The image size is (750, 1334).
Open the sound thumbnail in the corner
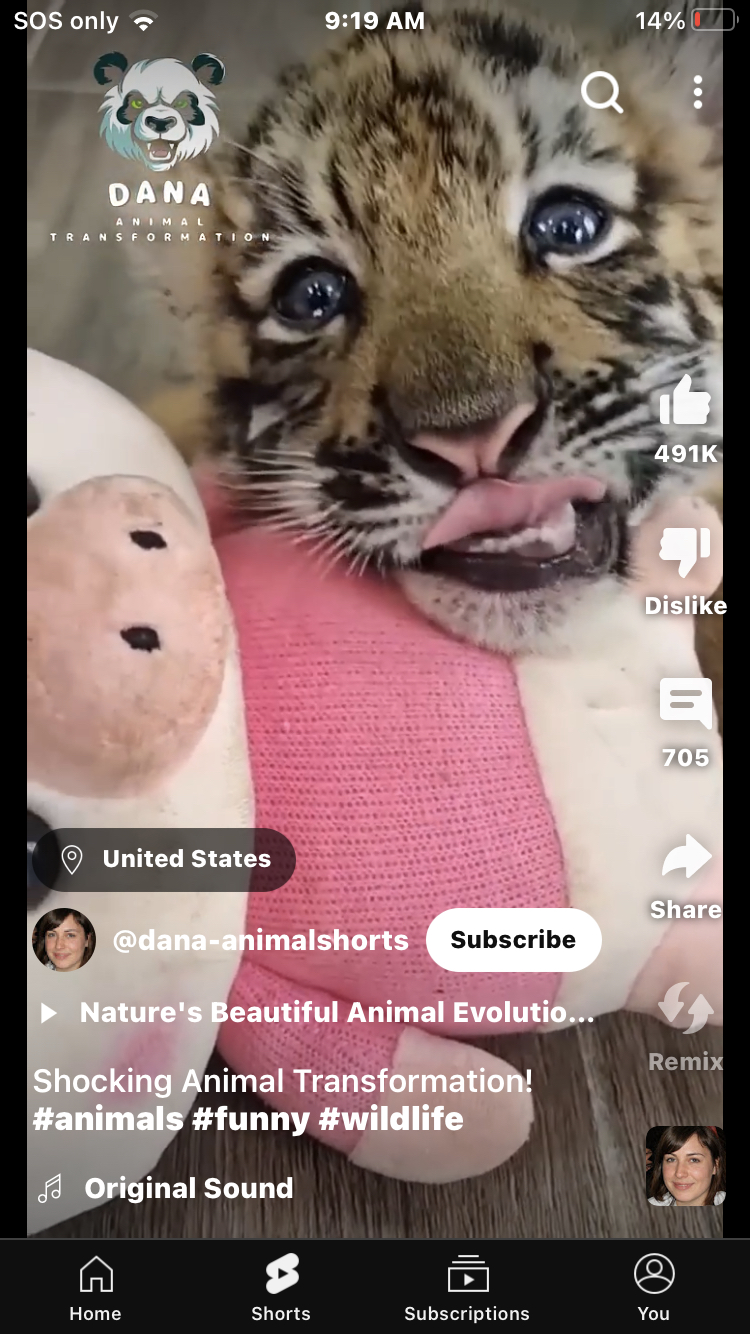685,1165
